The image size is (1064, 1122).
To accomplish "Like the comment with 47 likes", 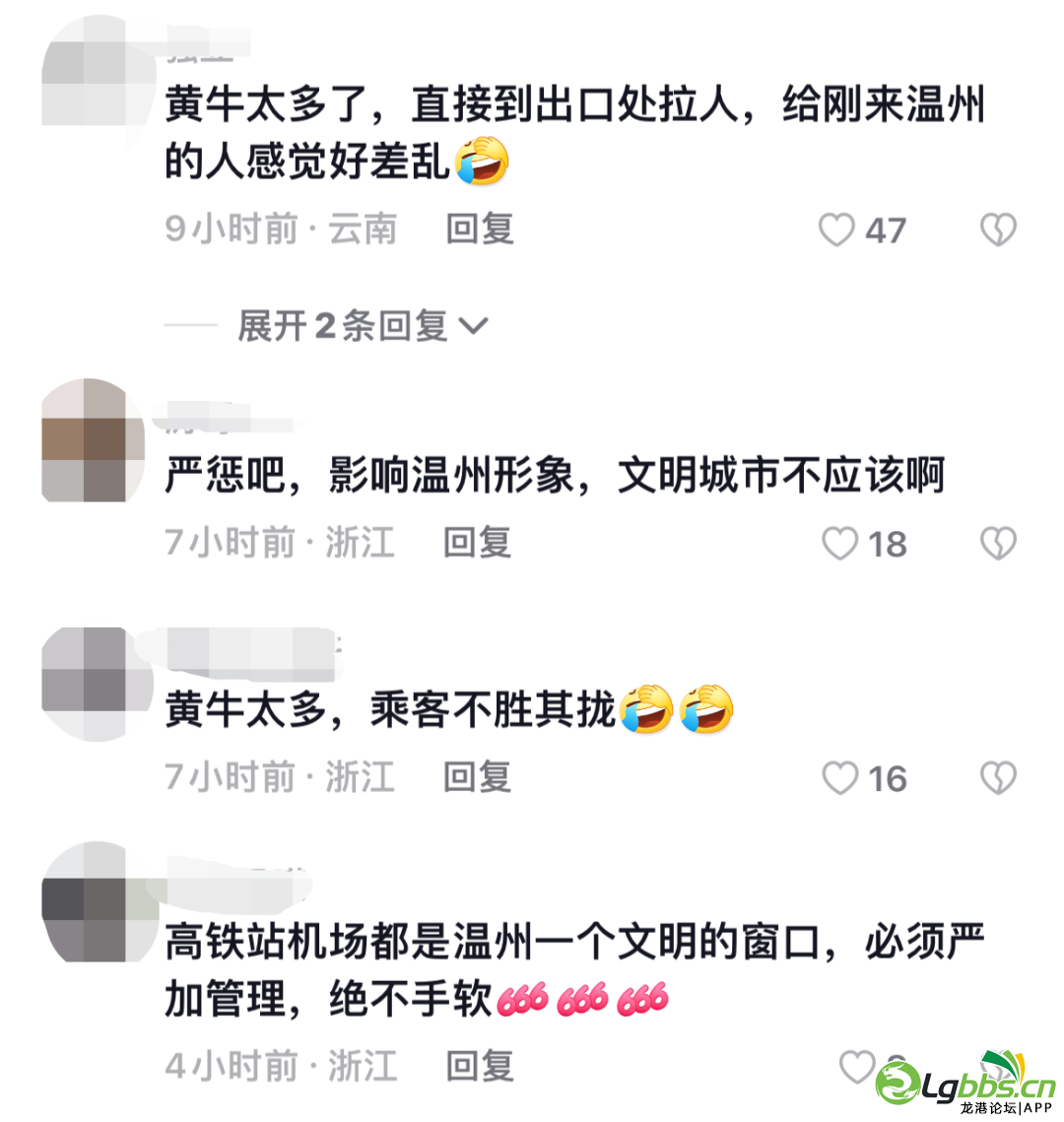I will [837, 230].
